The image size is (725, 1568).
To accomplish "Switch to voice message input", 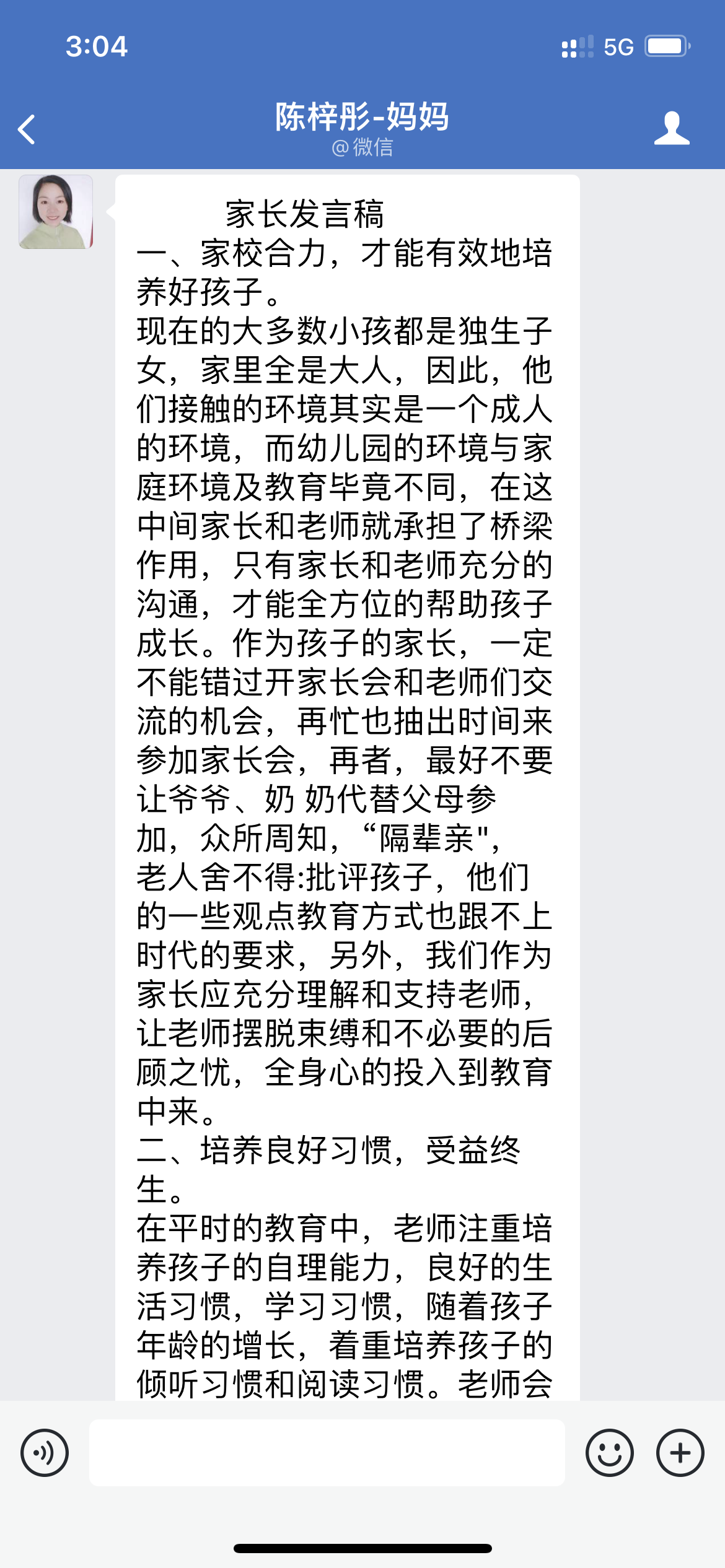I will [45, 1453].
